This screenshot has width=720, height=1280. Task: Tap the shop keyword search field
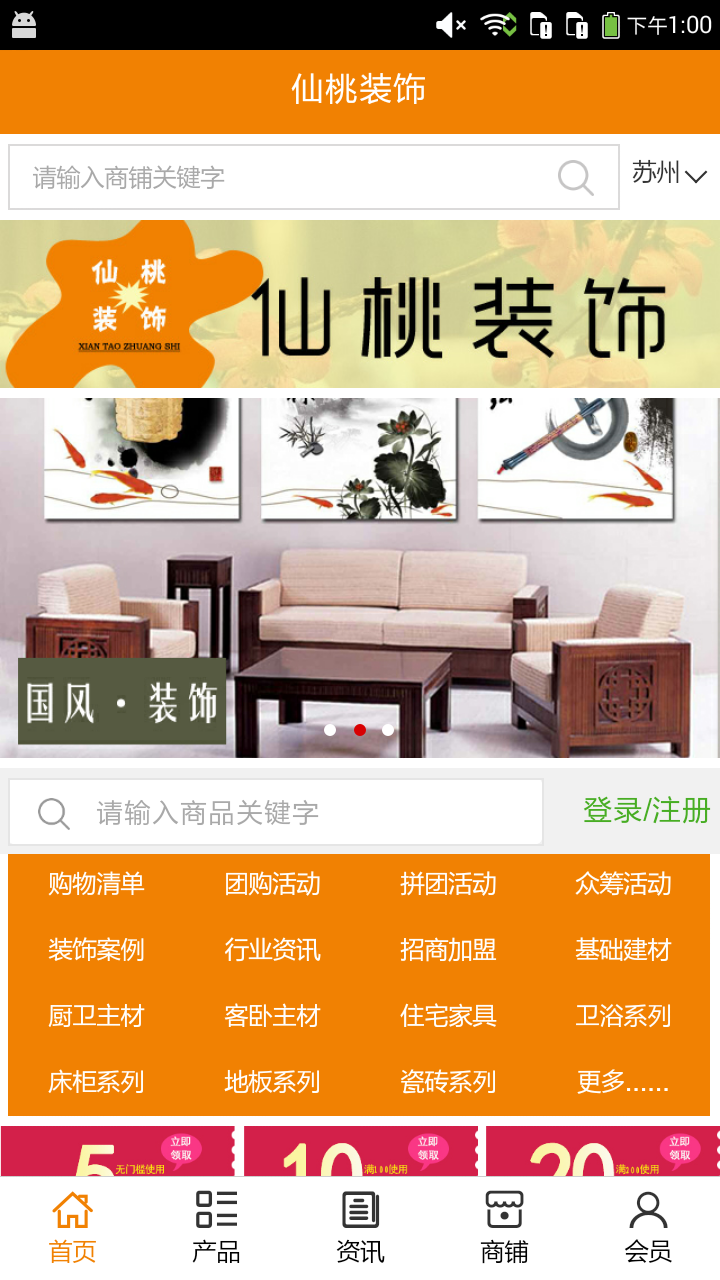tap(290, 178)
